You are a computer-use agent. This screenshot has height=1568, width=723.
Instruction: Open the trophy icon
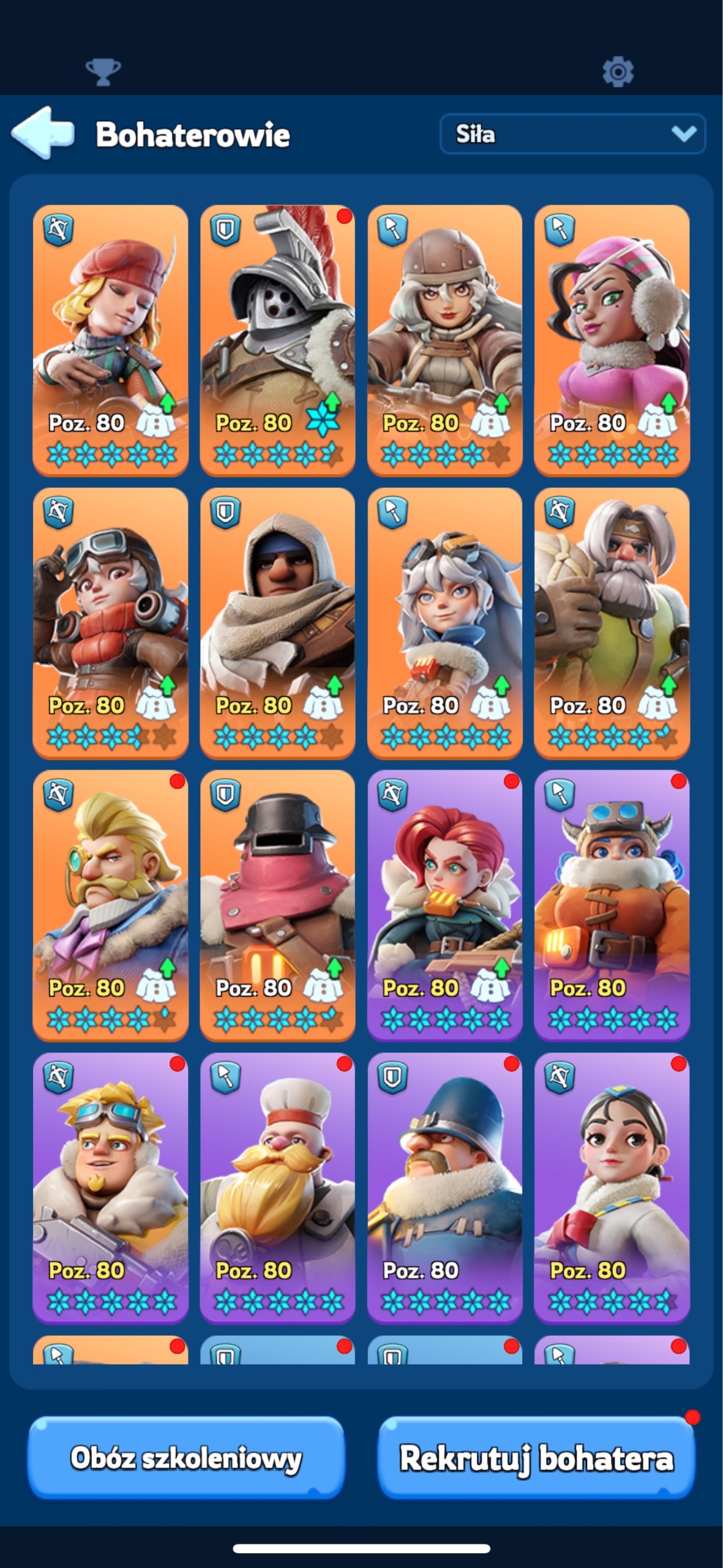click(103, 72)
